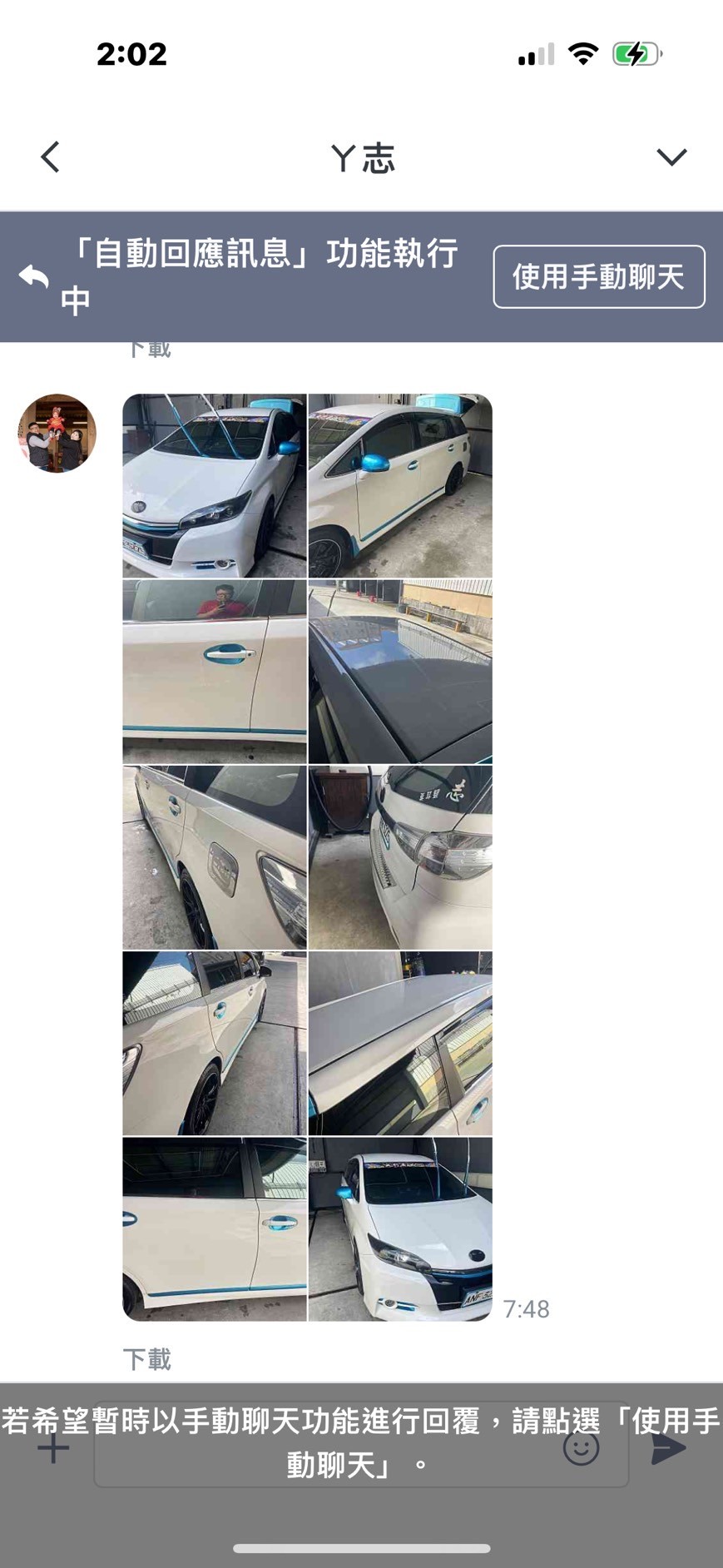Screen dimensions: 723x1568
Task: Expand the chat options chevron
Action: 671,156
